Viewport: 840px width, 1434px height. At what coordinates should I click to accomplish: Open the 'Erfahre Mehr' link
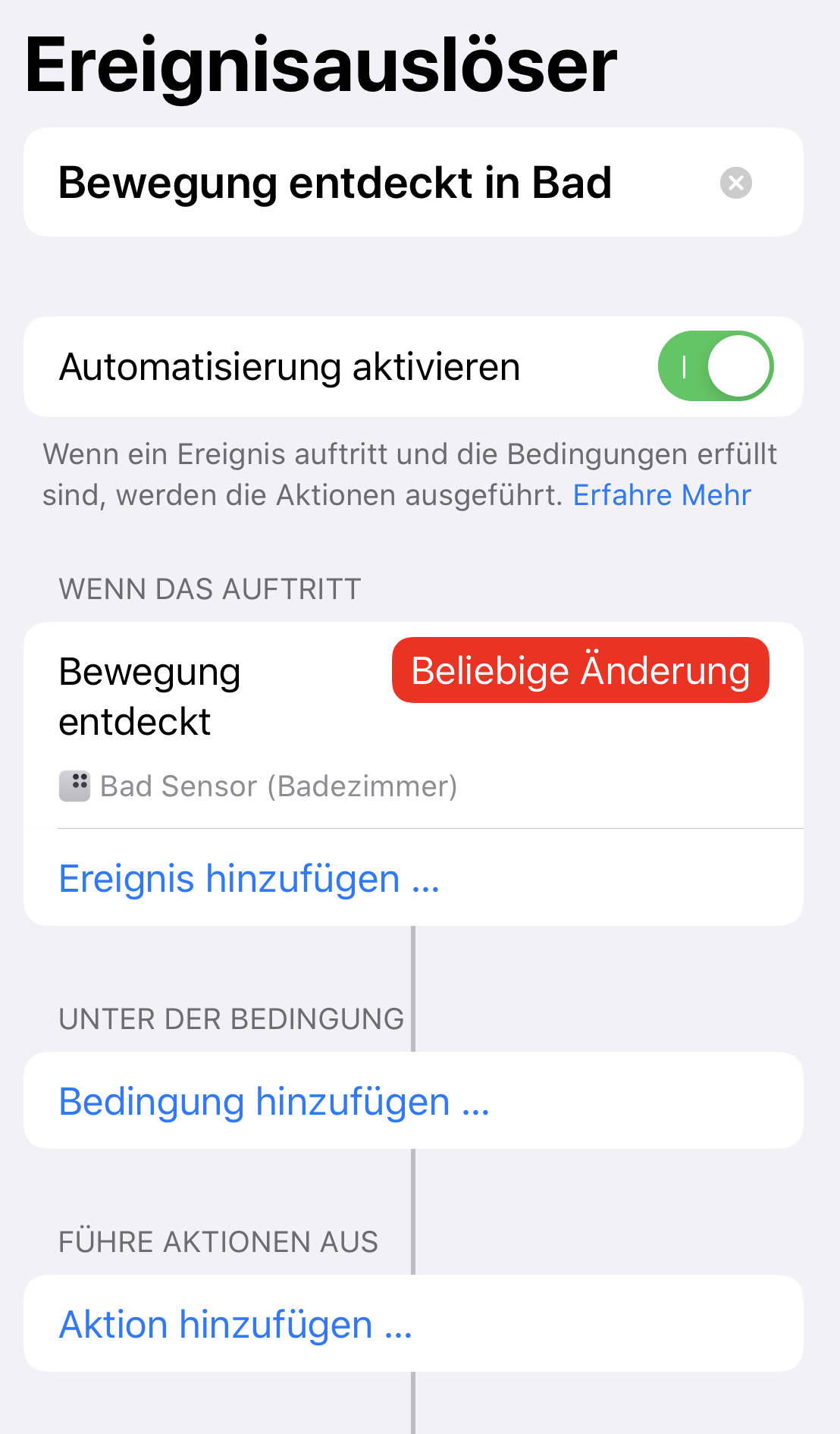[x=661, y=495]
